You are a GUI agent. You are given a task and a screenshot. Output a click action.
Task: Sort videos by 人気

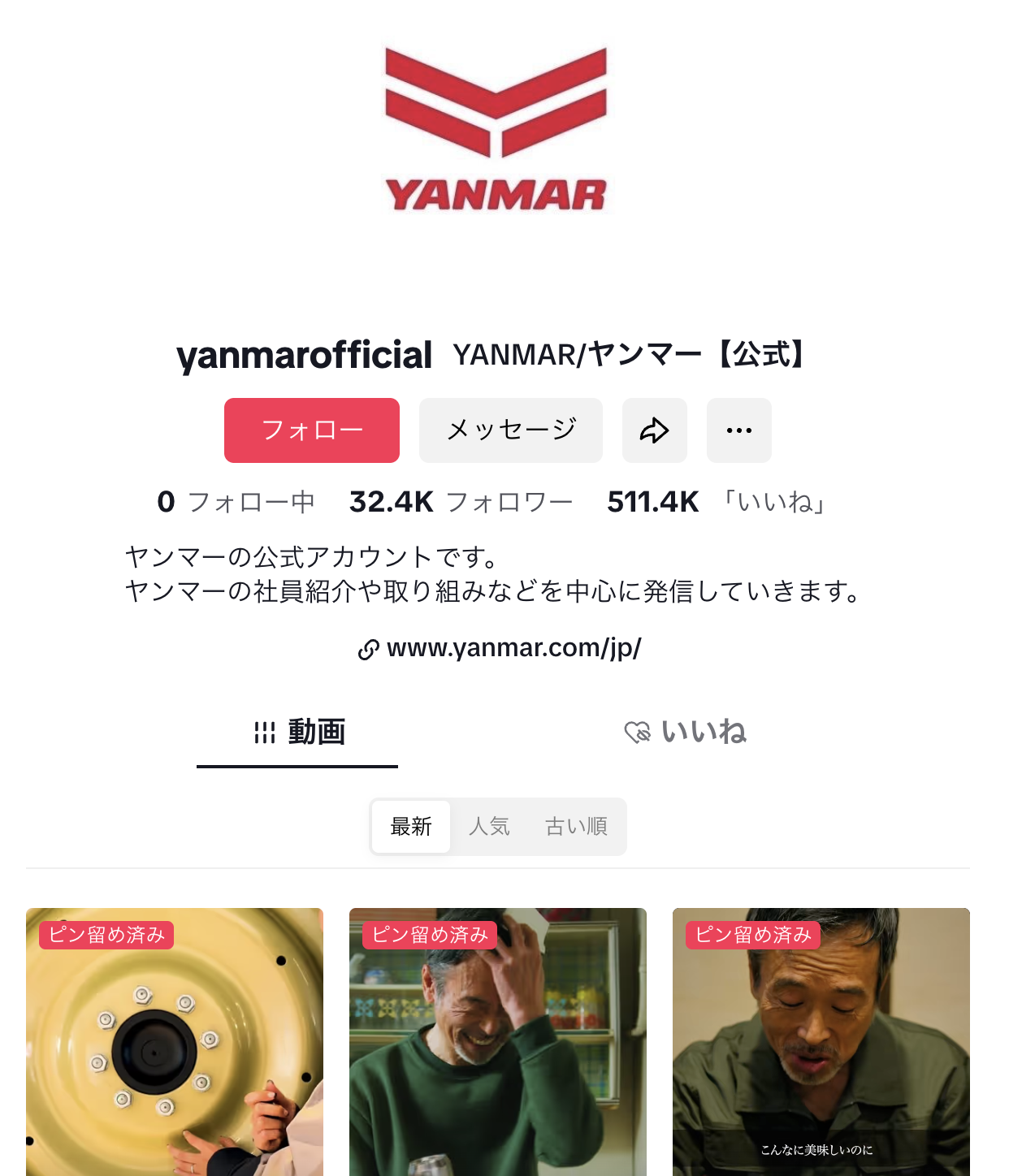[x=489, y=827]
